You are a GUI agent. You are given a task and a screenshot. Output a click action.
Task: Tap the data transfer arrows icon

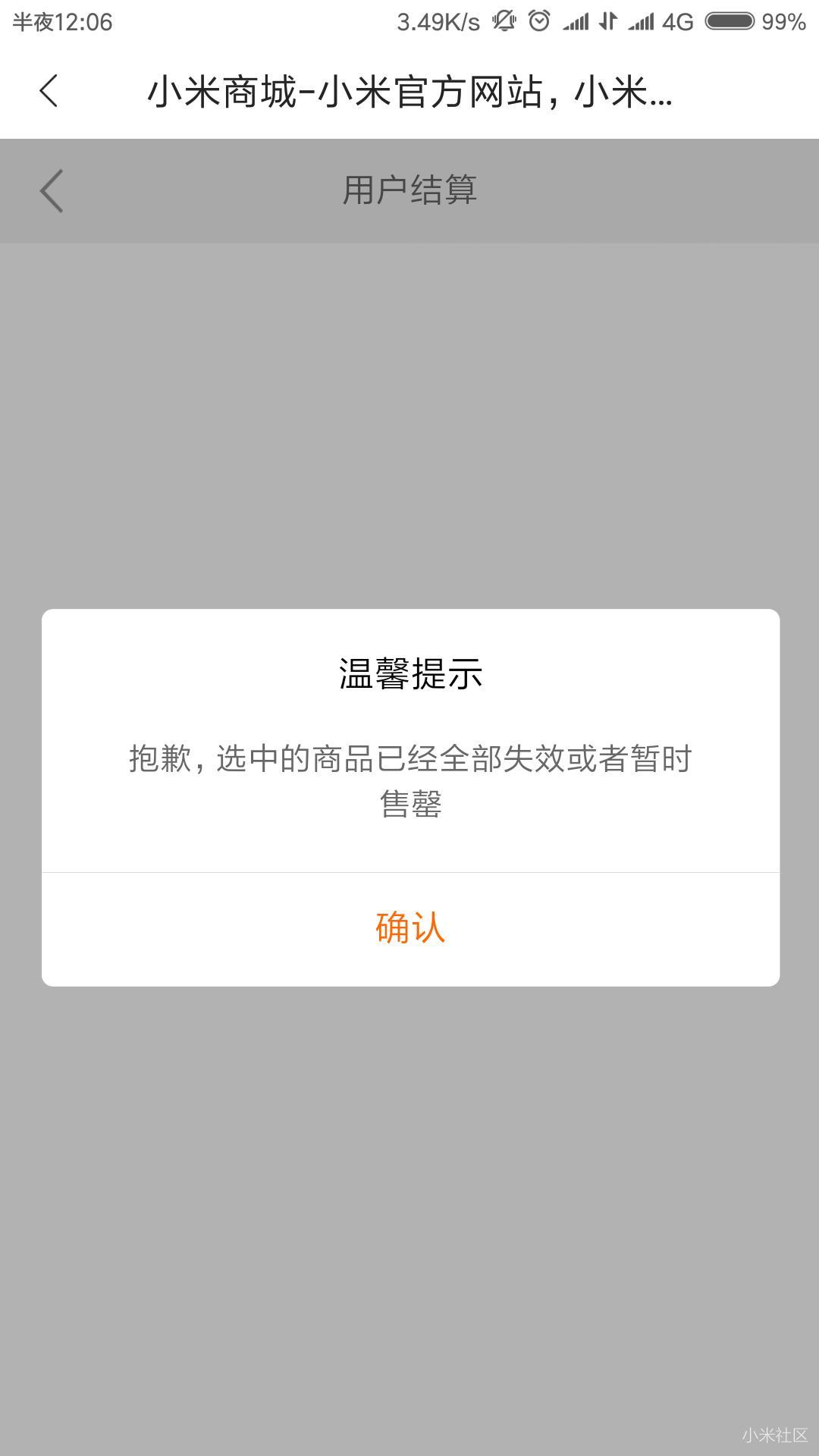pyautogui.click(x=608, y=23)
